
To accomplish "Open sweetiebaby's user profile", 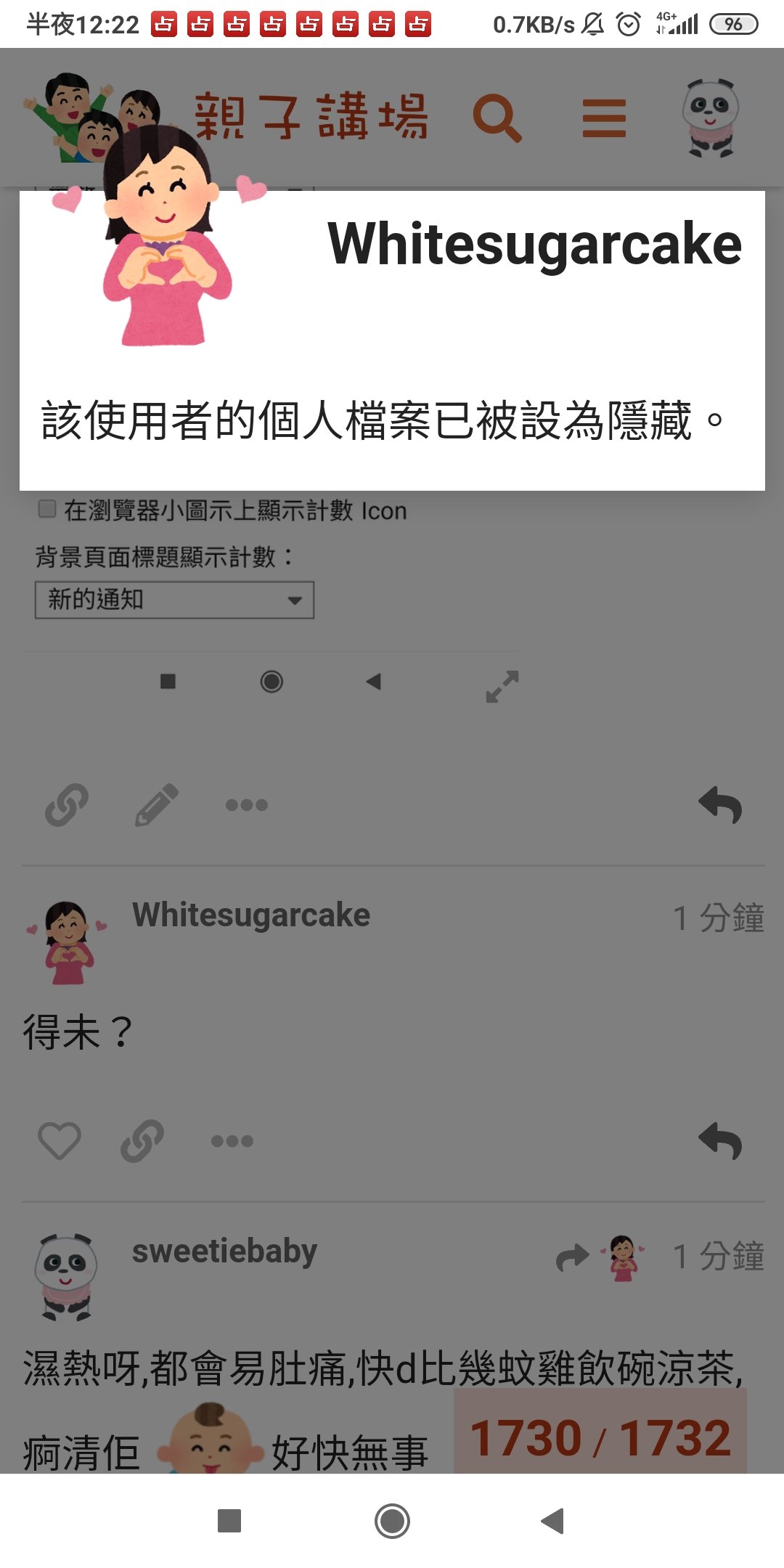I will 224,1251.
